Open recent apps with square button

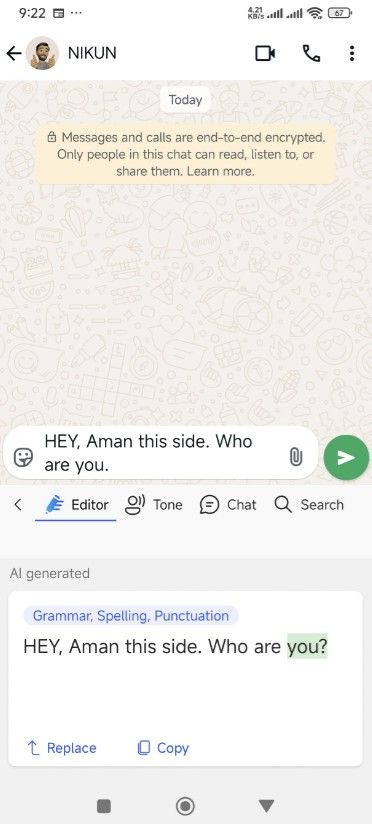(104, 806)
